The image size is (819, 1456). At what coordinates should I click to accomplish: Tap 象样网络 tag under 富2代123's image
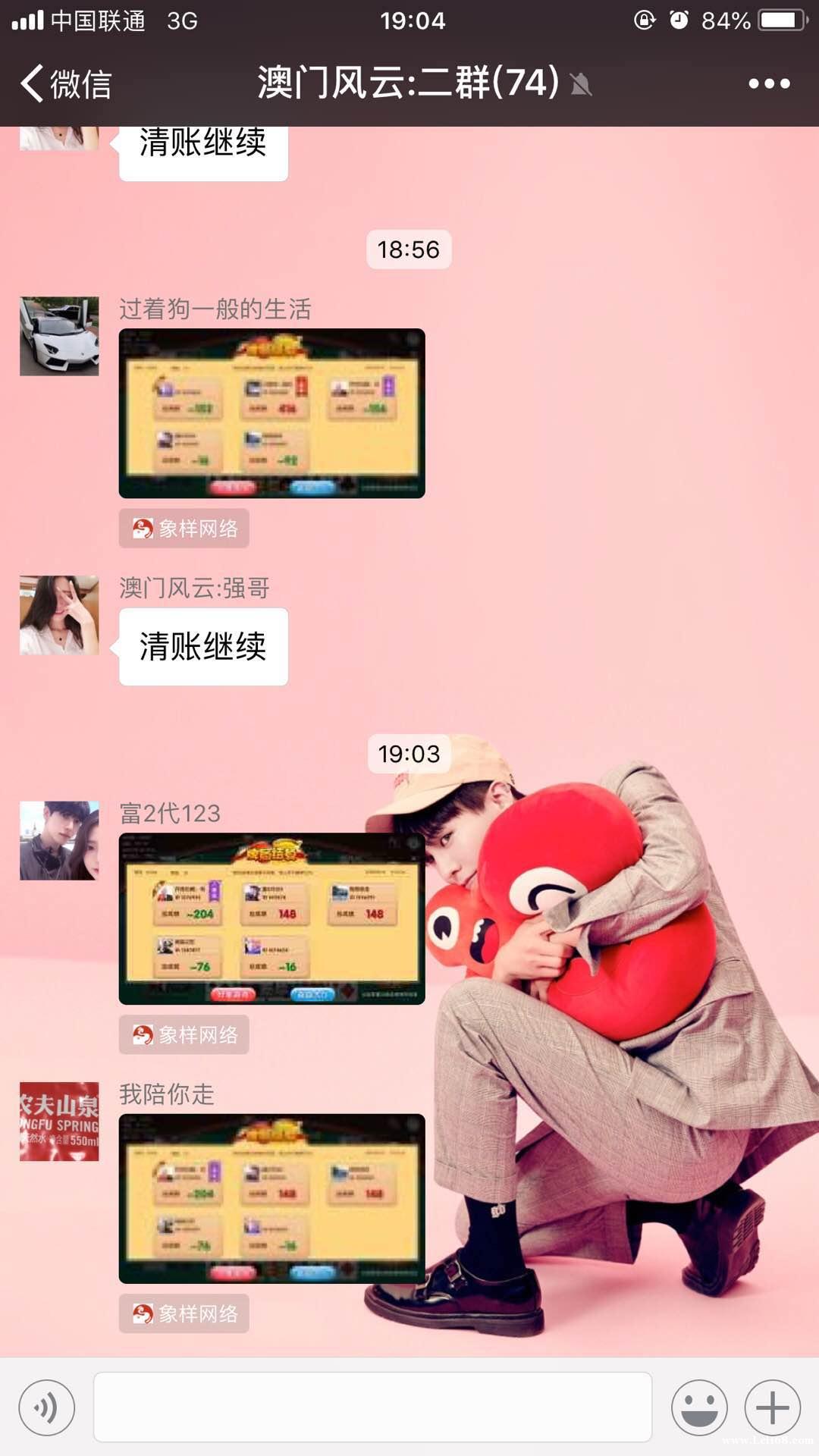point(184,1034)
